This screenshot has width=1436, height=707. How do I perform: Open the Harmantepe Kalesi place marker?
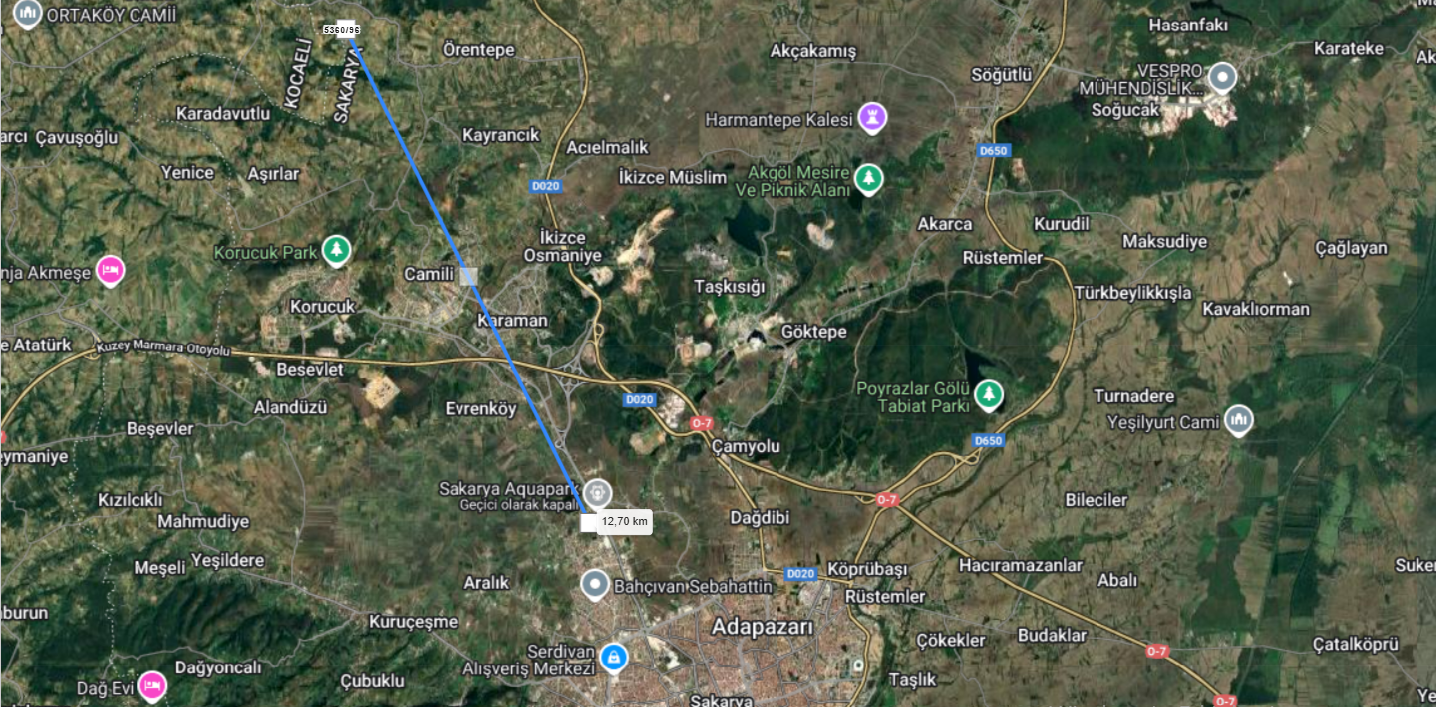click(873, 119)
